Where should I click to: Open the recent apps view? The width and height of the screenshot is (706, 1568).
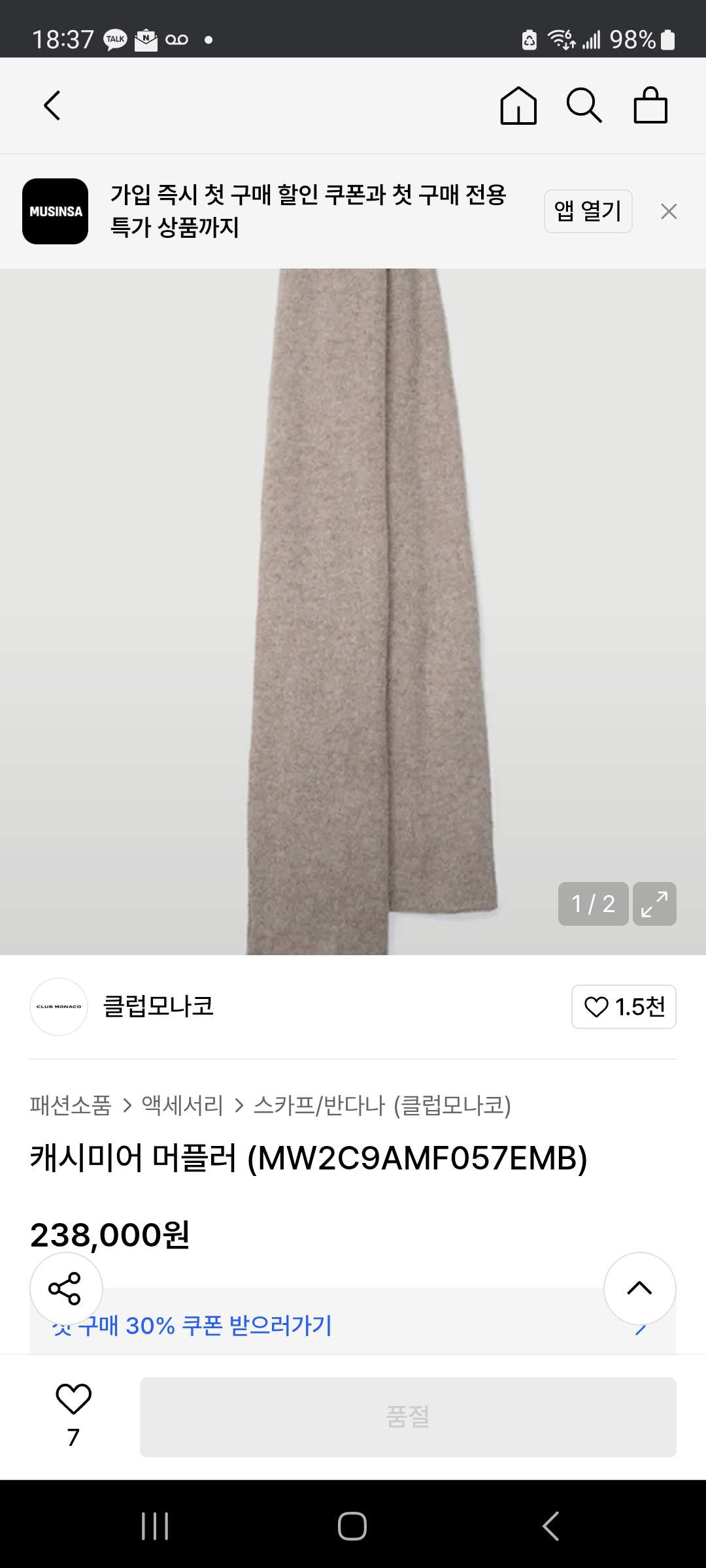pos(155,1526)
